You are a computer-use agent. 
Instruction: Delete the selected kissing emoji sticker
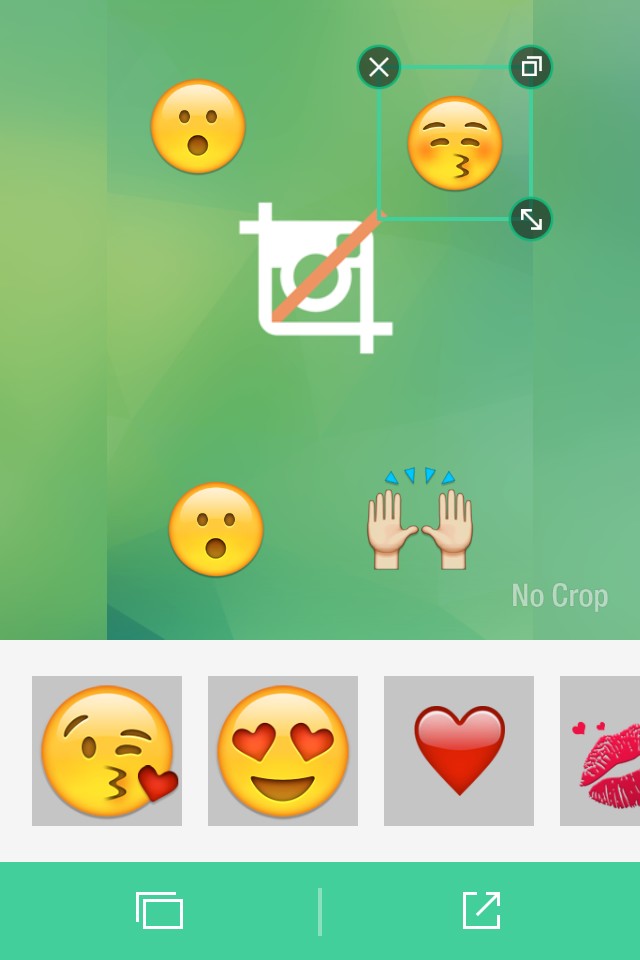(x=378, y=67)
